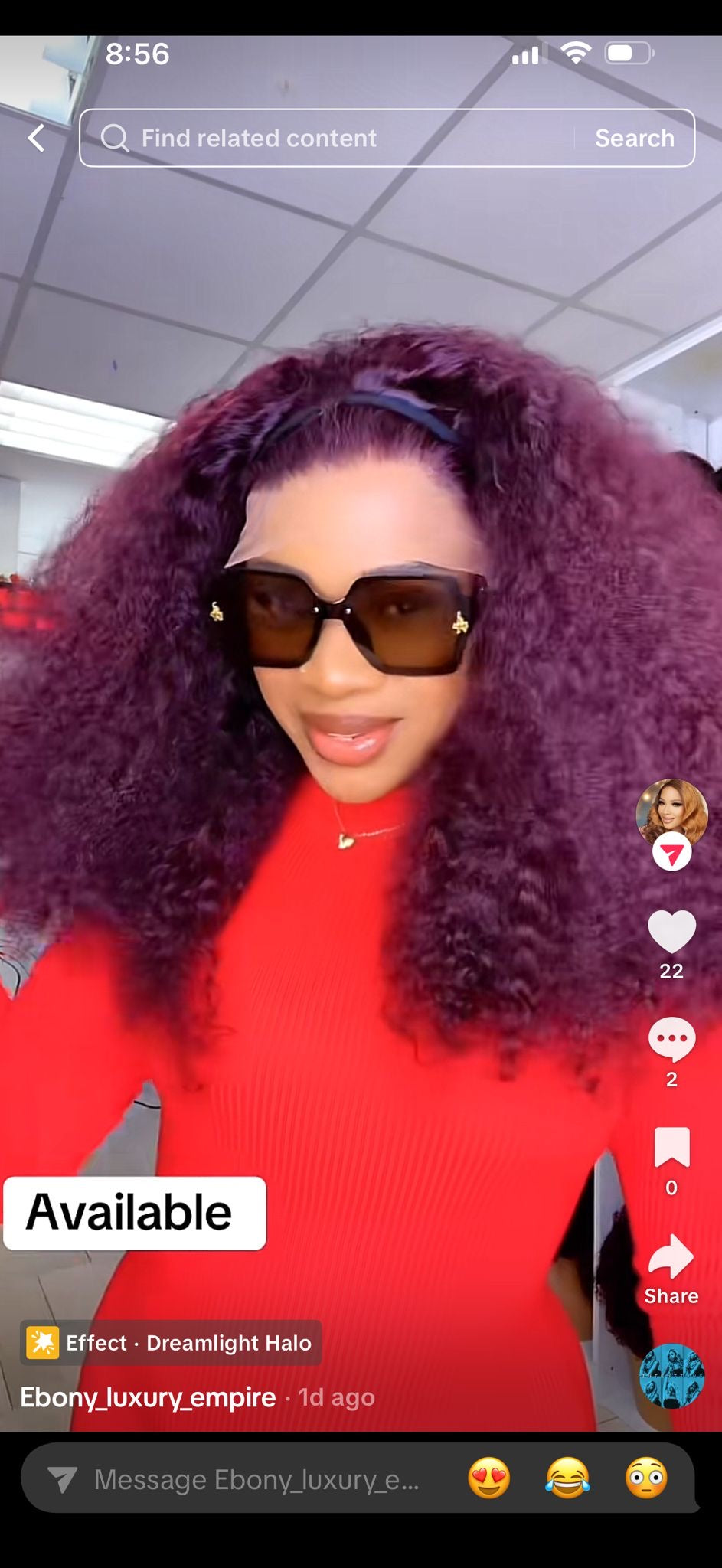The image size is (722, 1568).
Task: Open the comments
Action: point(671,1040)
